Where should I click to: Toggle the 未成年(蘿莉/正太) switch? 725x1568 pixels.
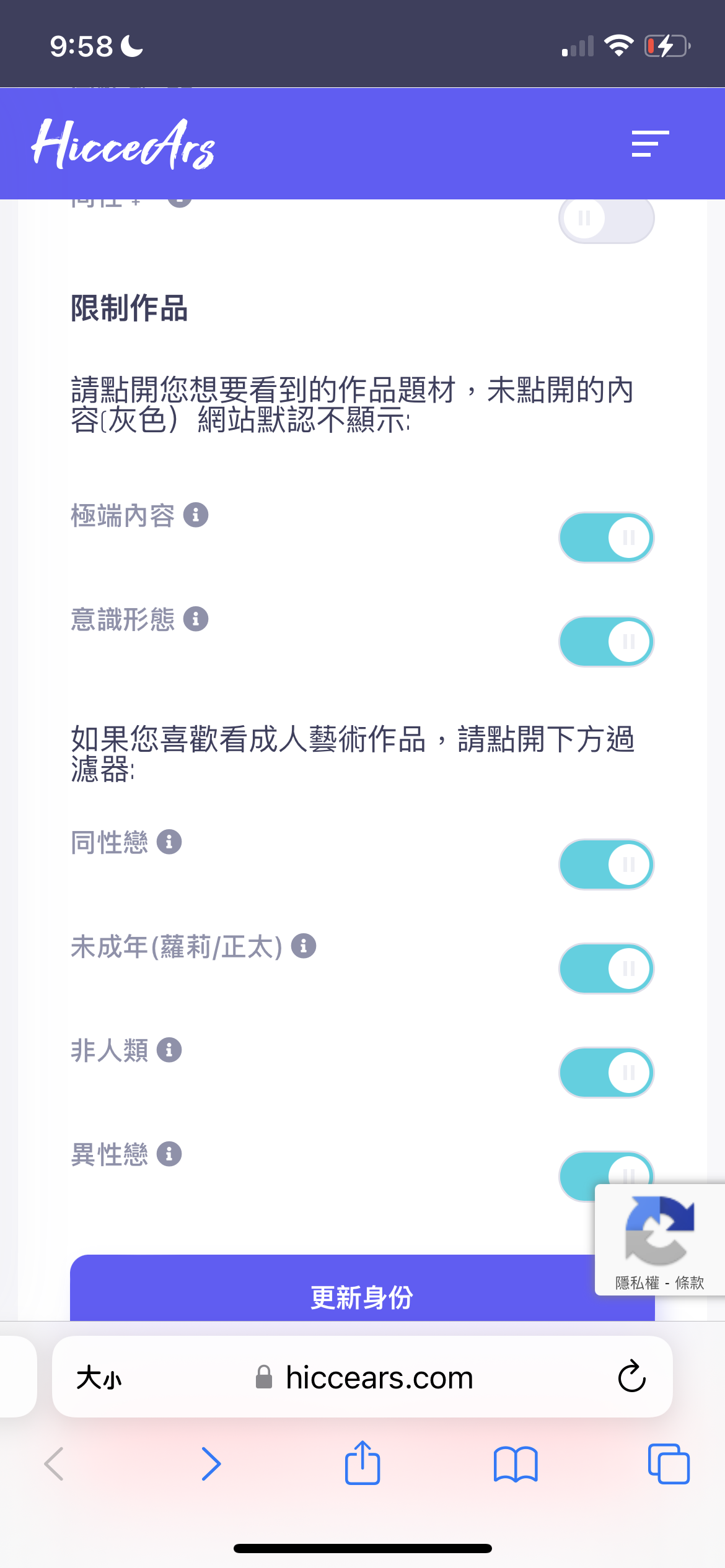coord(607,969)
